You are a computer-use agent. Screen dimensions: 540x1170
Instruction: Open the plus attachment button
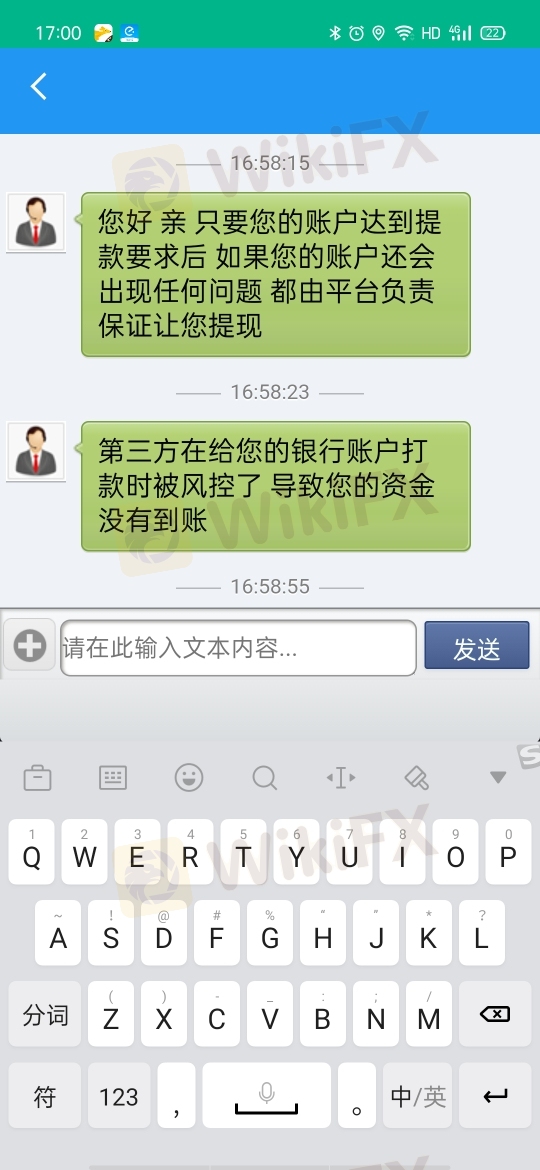pyautogui.click(x=30, y=646)
